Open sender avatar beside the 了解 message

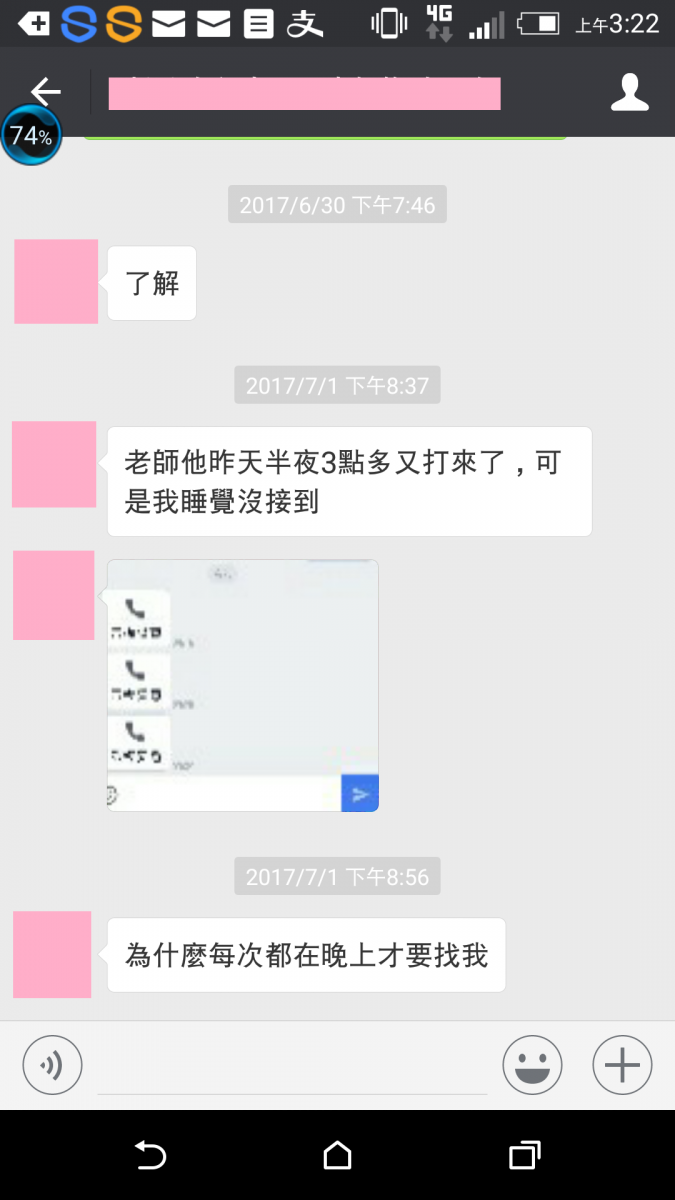coord(56,282)
